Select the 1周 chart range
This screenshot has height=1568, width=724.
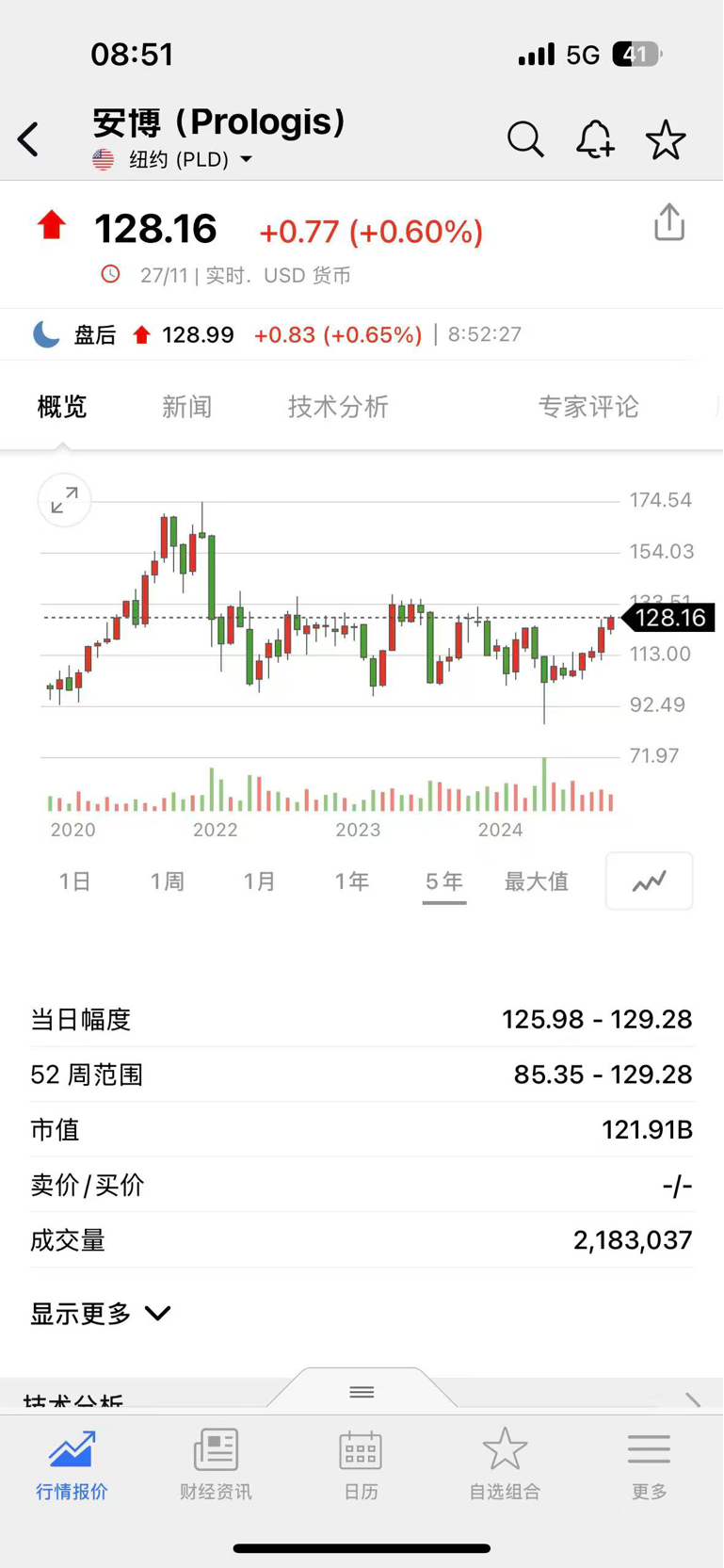click(168, 881)
